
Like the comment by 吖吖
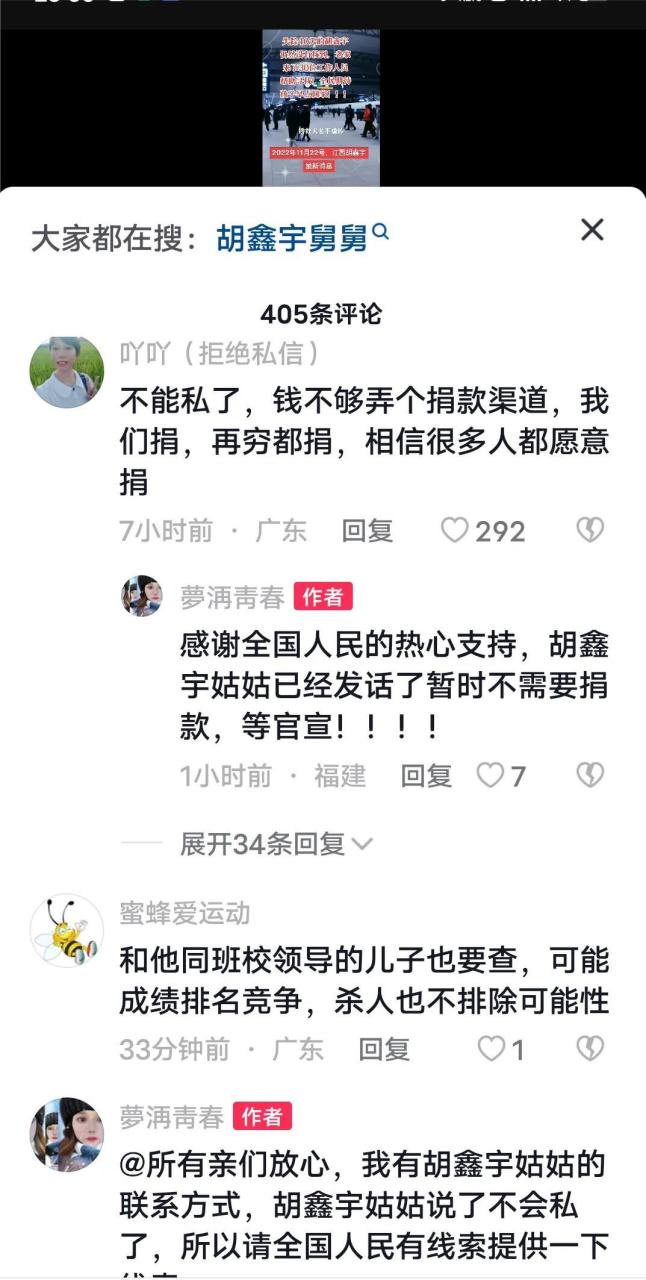pyautogui.click(x=456, y=530)
